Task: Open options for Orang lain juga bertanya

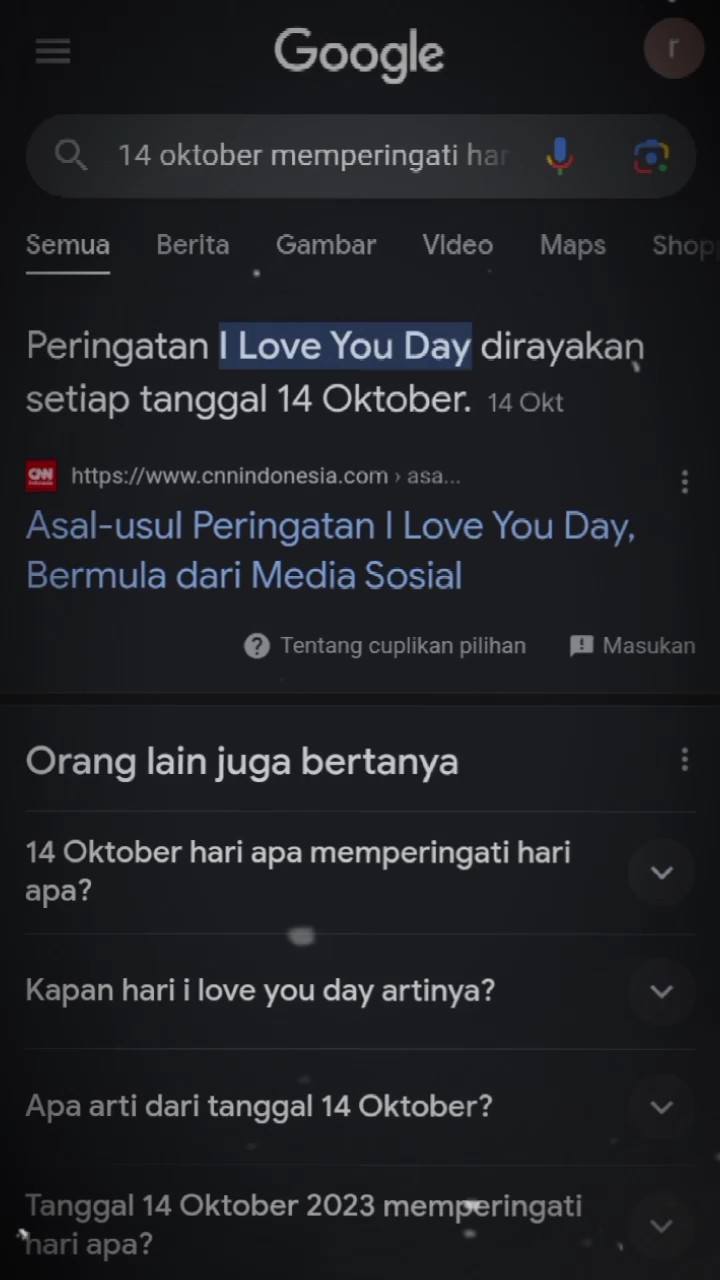Action: [684, 760]
